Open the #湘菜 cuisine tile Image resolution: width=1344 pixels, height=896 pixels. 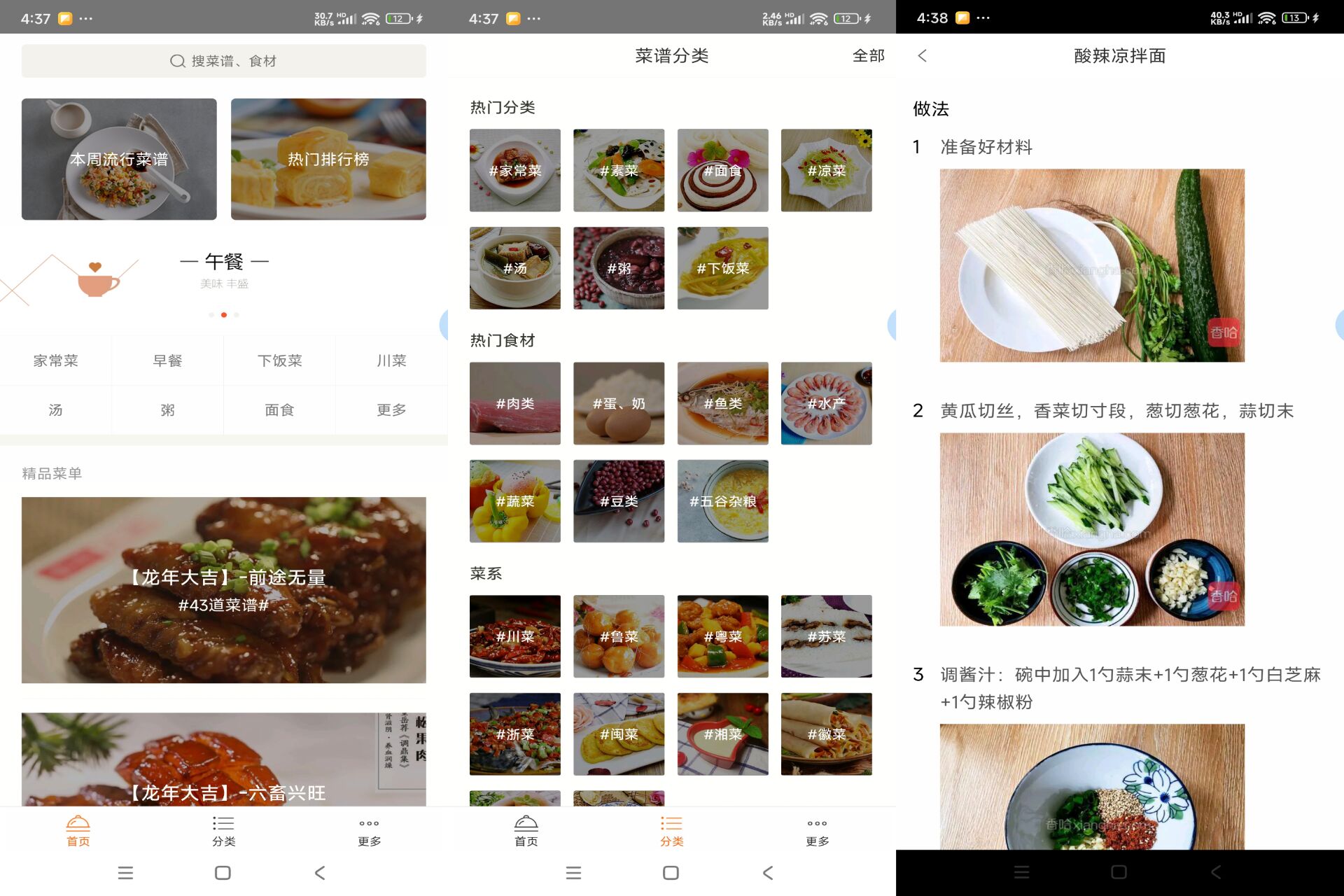point(722,734)
